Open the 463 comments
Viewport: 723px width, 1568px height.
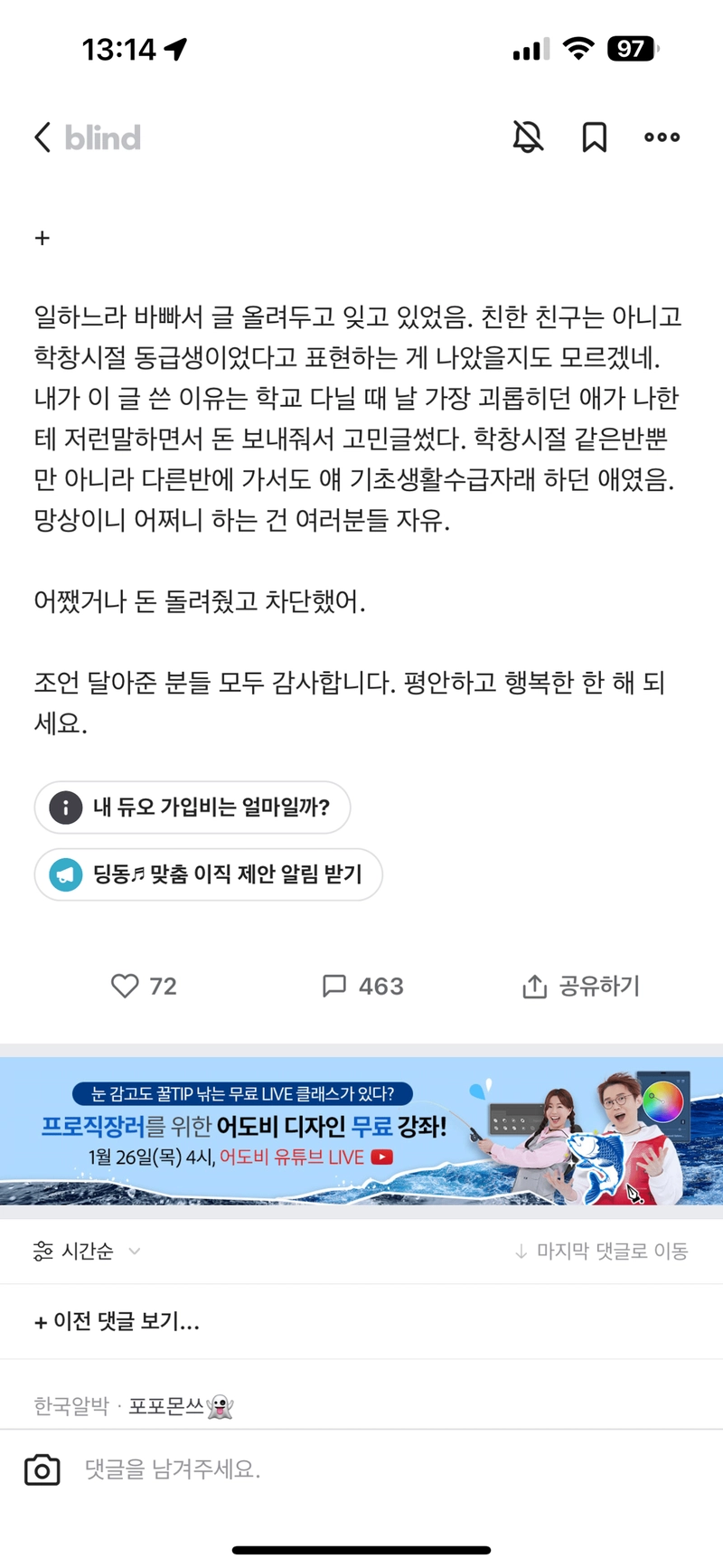(362, 986)
